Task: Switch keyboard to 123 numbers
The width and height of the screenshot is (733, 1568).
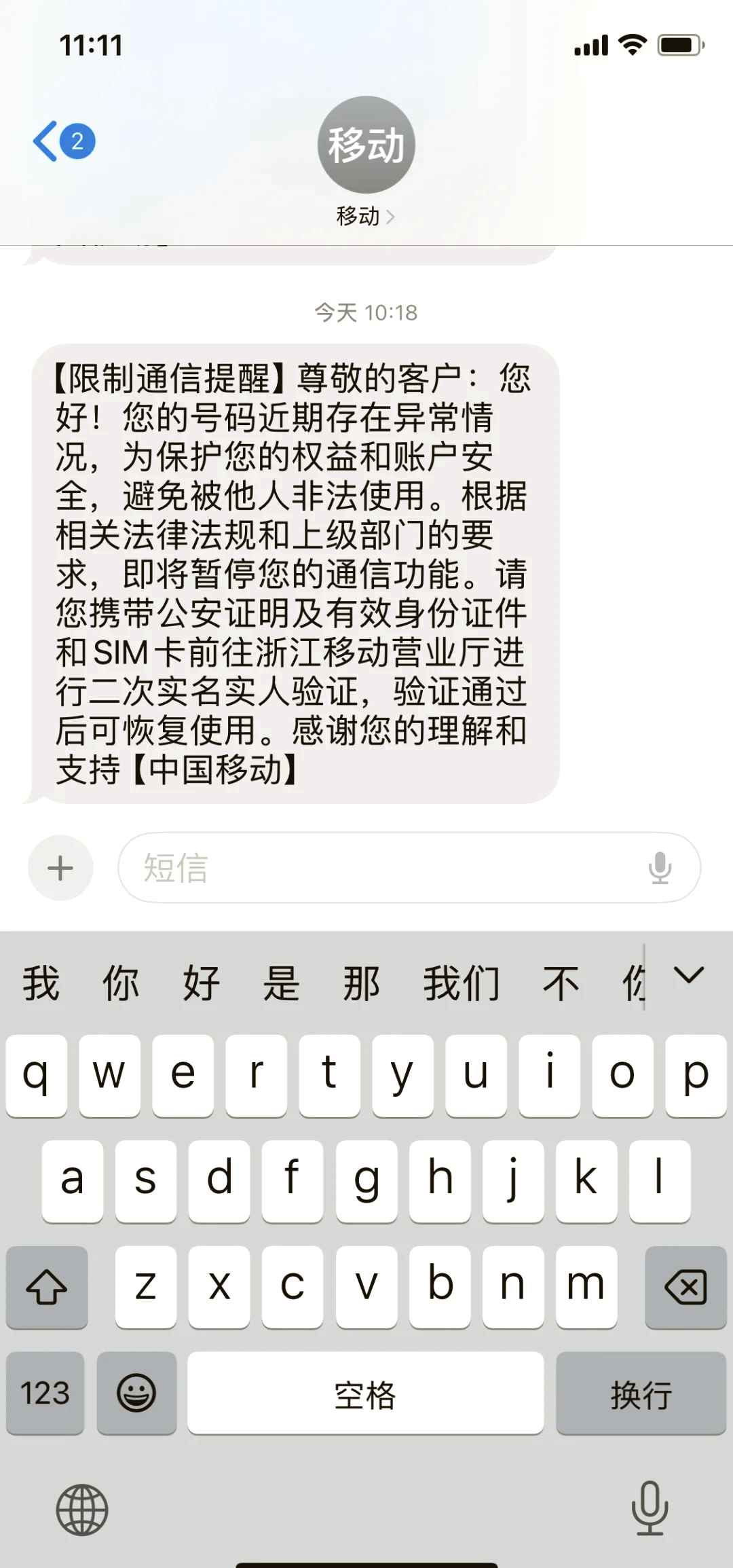Action: click(x=45, y=1393)
